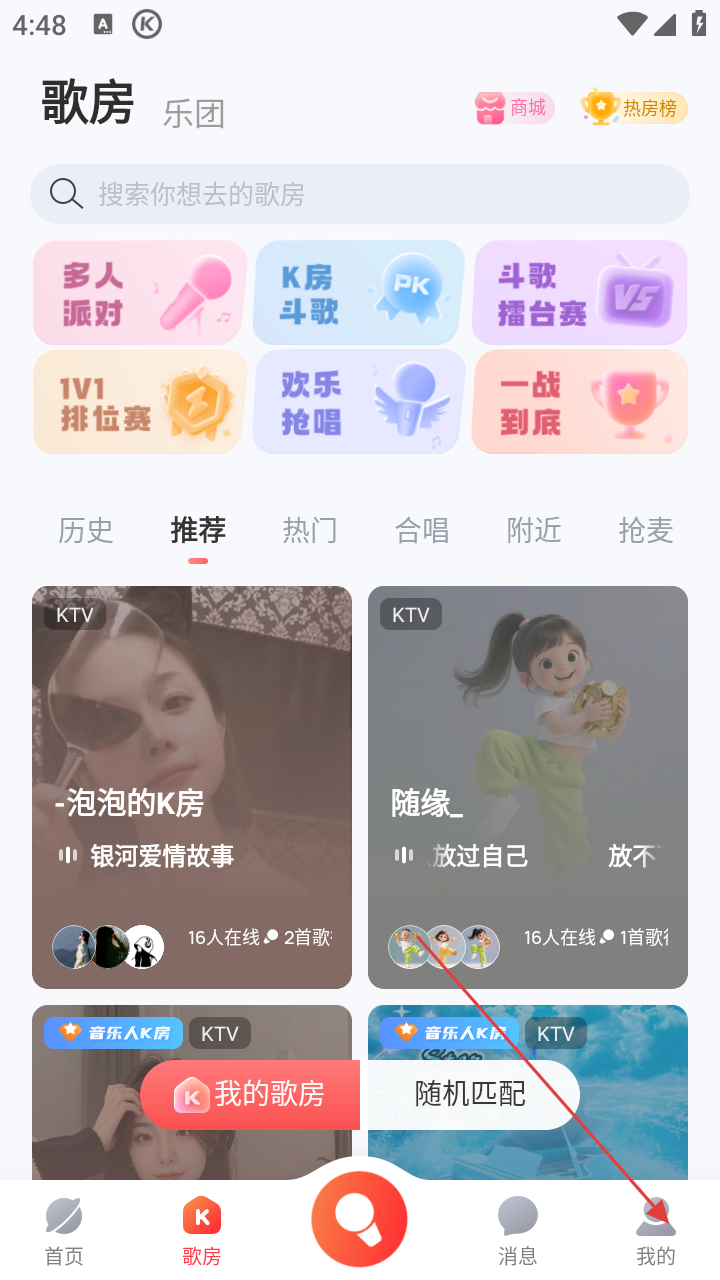The width and height of the screenshot is (720, 1280).
Task: Open the 一战到底 mode
Action: click(580, 402)
